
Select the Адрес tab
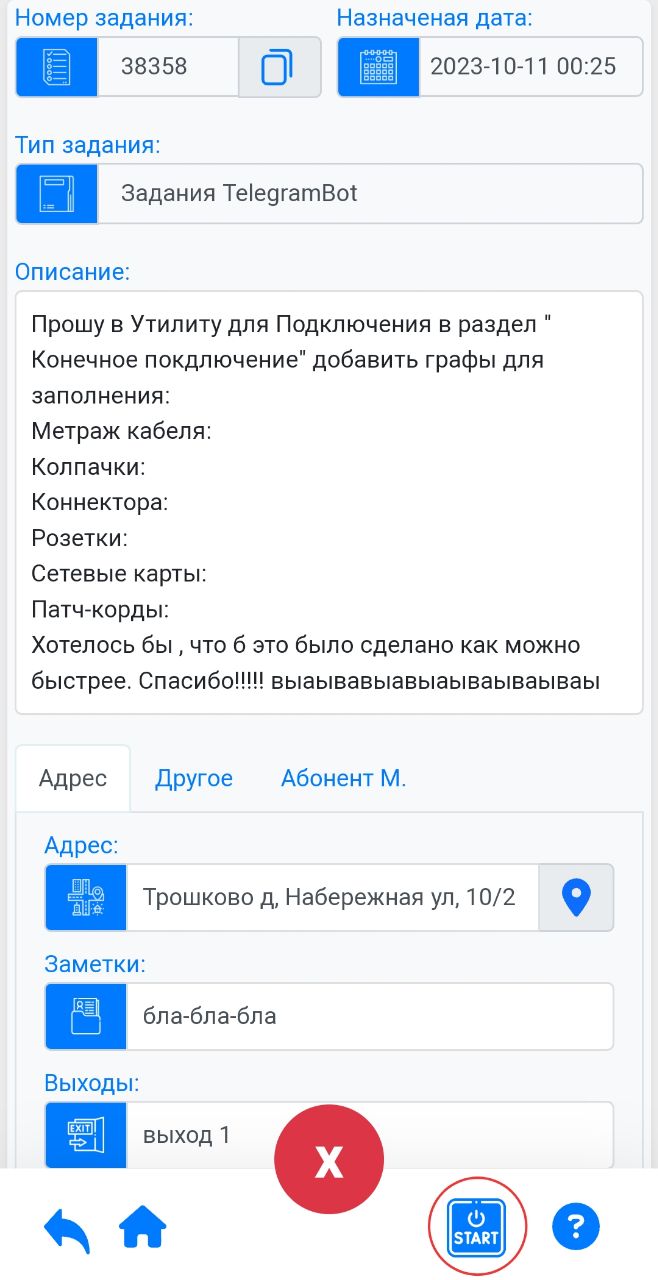[73, 778]
